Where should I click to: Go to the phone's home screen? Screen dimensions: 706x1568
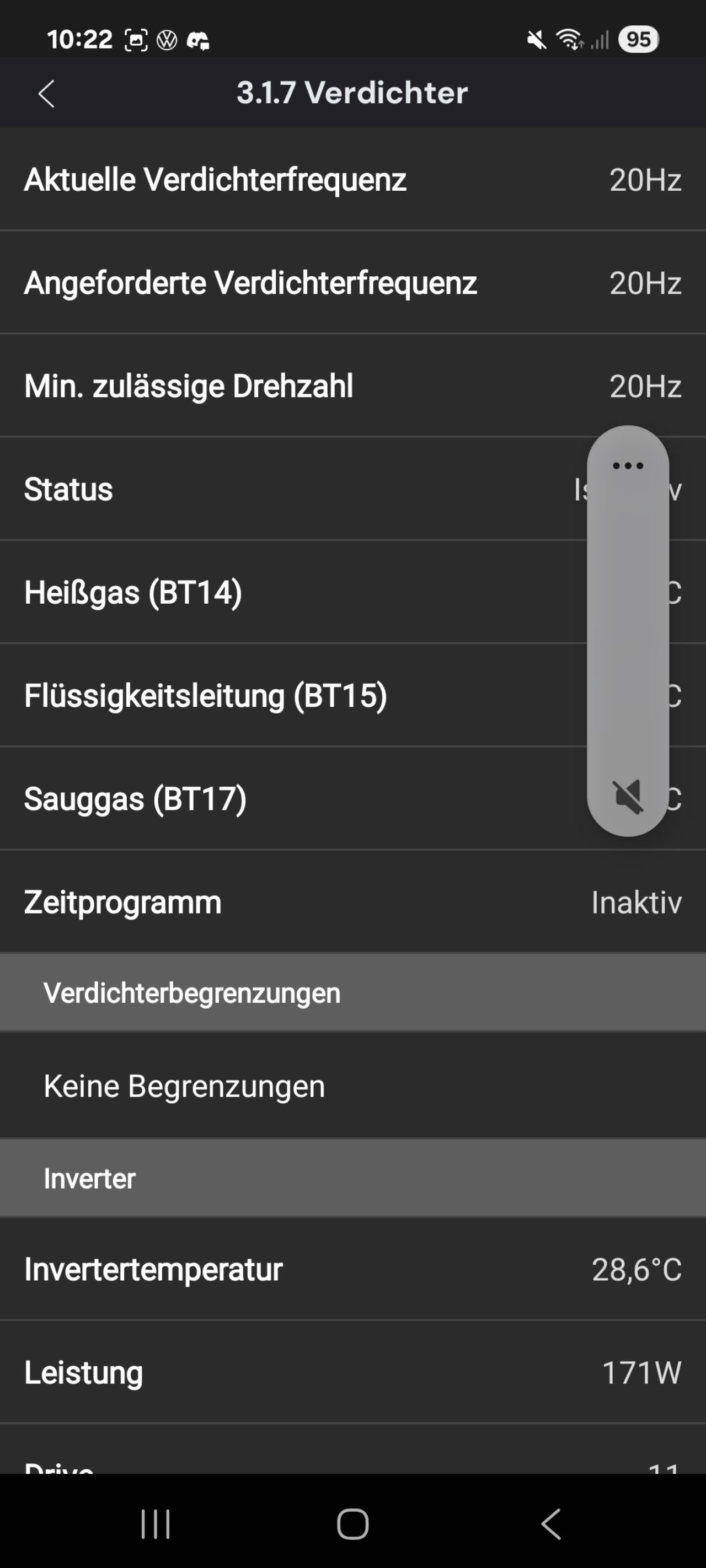(x=352, y=1524)
